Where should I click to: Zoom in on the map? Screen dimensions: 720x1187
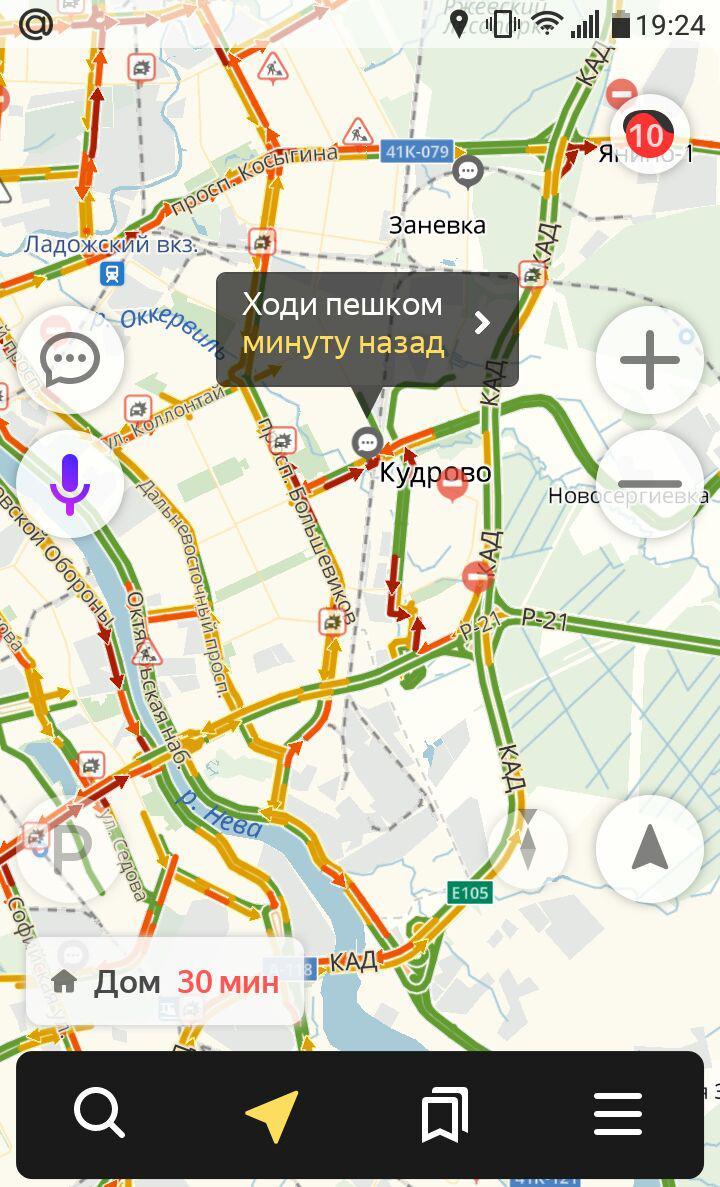(650, 361)
